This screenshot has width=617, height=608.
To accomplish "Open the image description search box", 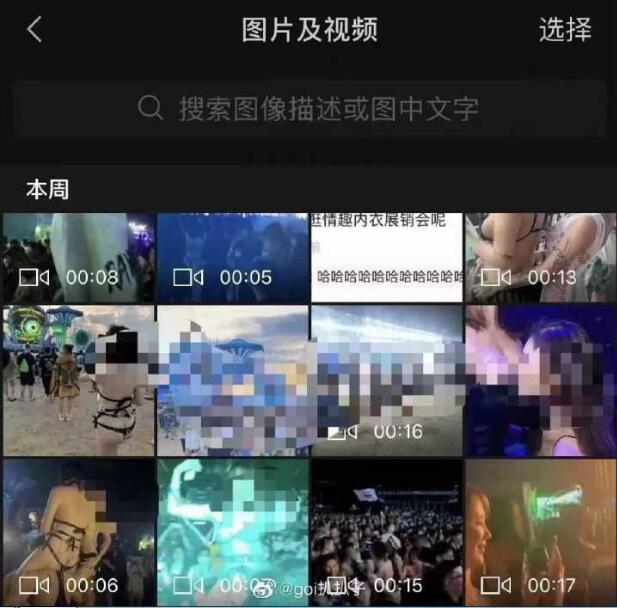I will (308, 108).
